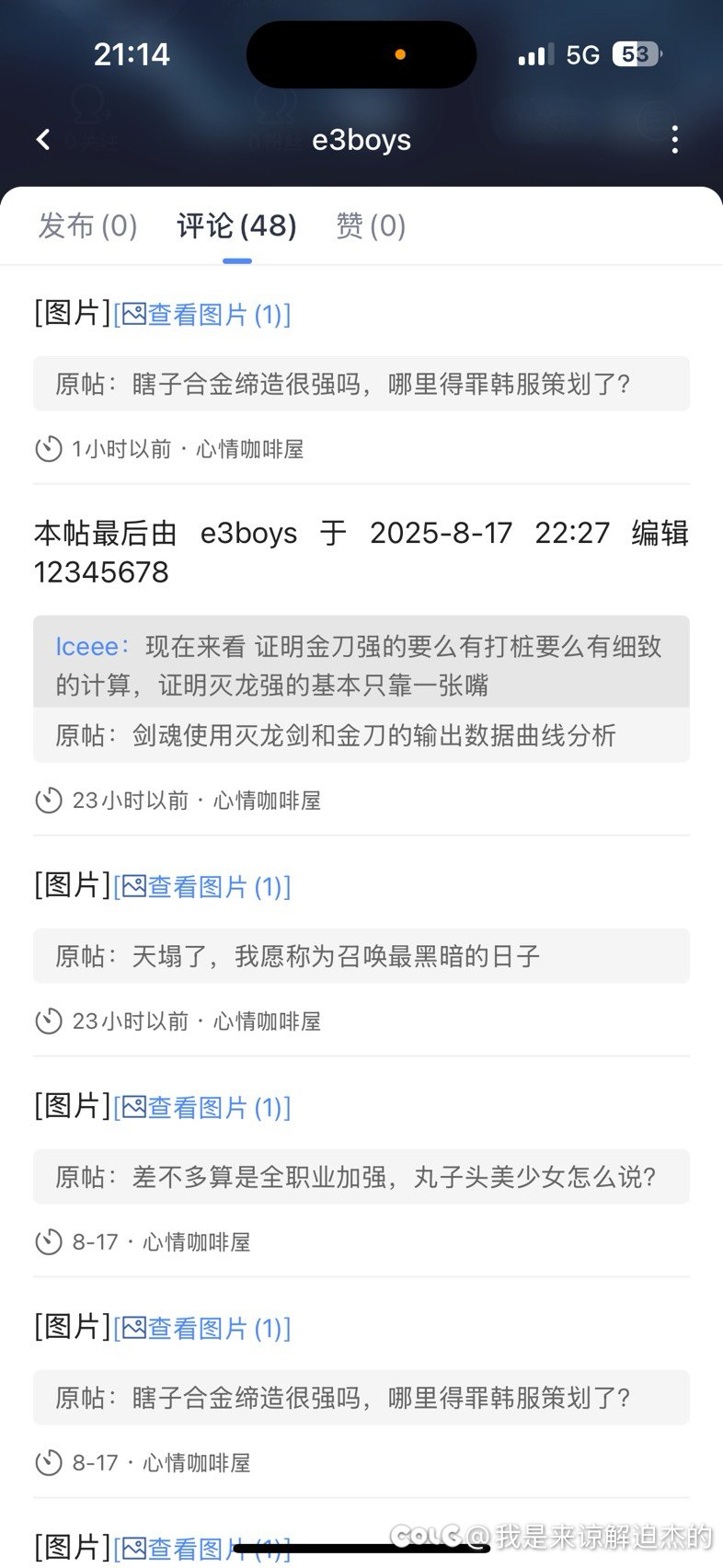Image resolution: width=723 pixels, height=1568 pixels.
Task: Open the three-dot overflow menu
Action: click(675, 139)
